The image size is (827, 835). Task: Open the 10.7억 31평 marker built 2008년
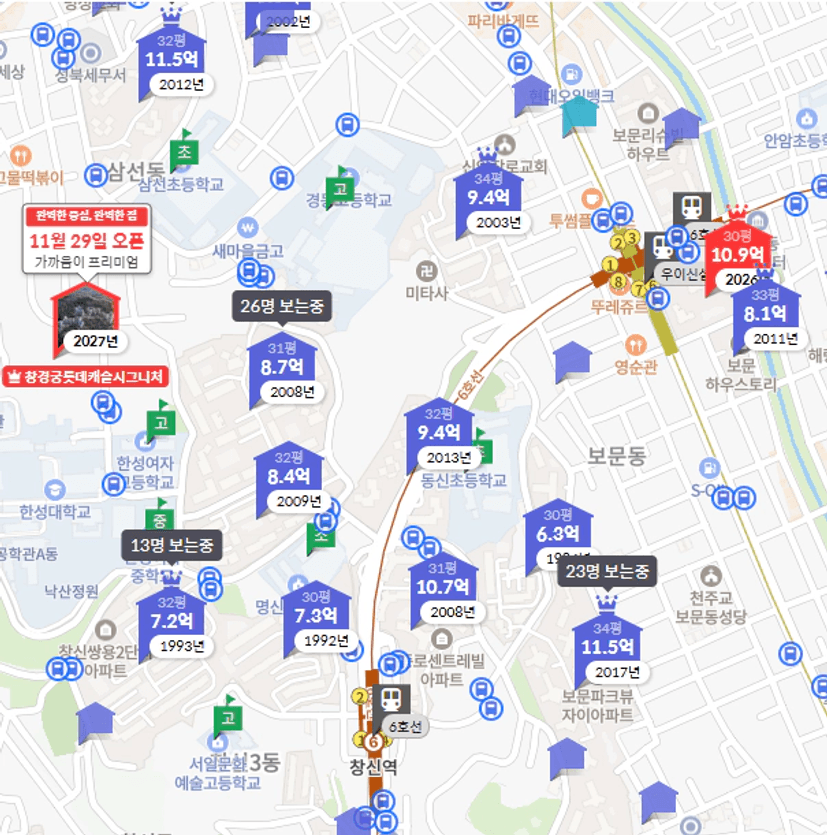pos(442,585)
